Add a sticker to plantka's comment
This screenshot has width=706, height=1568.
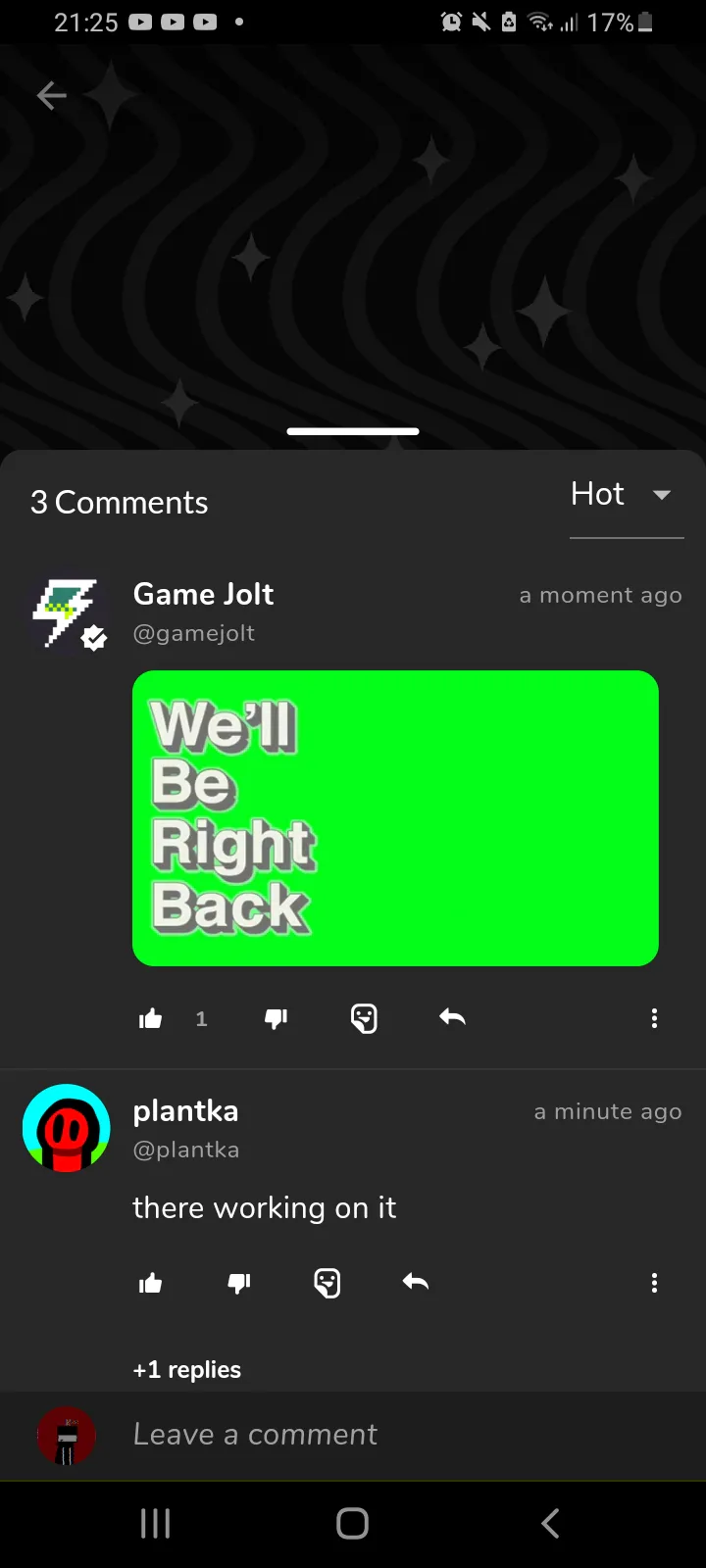point(328,1283)
